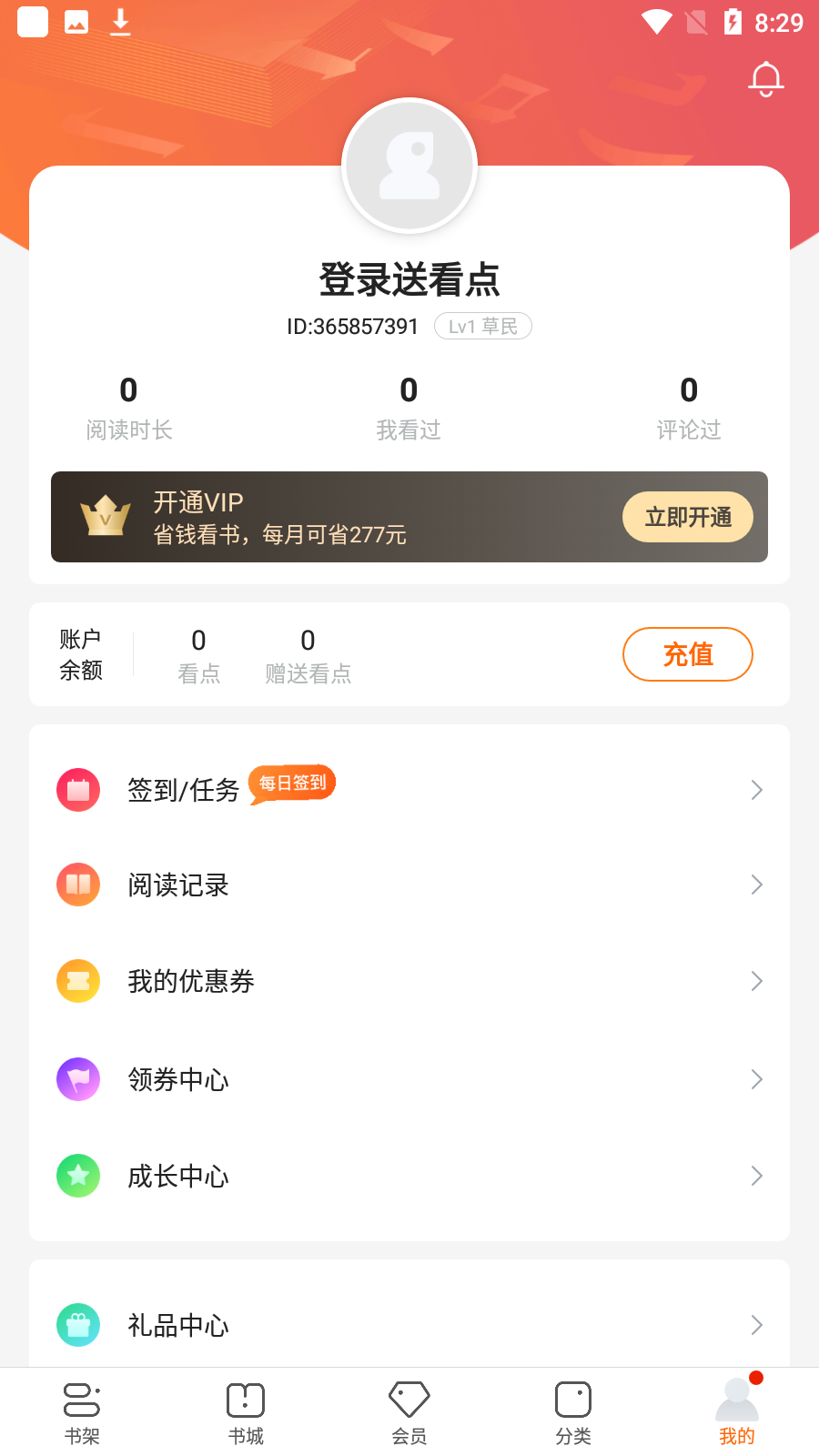Open 成长中心 via its arrow
Viewport: 819px width, 1456px height.
[x=757, y=1176]
